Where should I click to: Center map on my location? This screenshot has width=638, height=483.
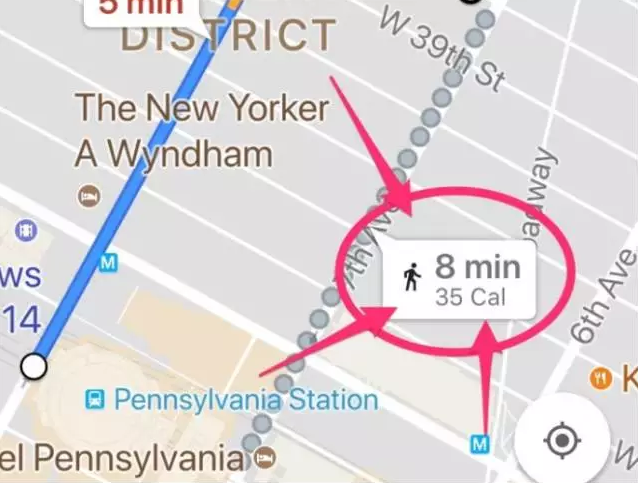click(562, 439)
